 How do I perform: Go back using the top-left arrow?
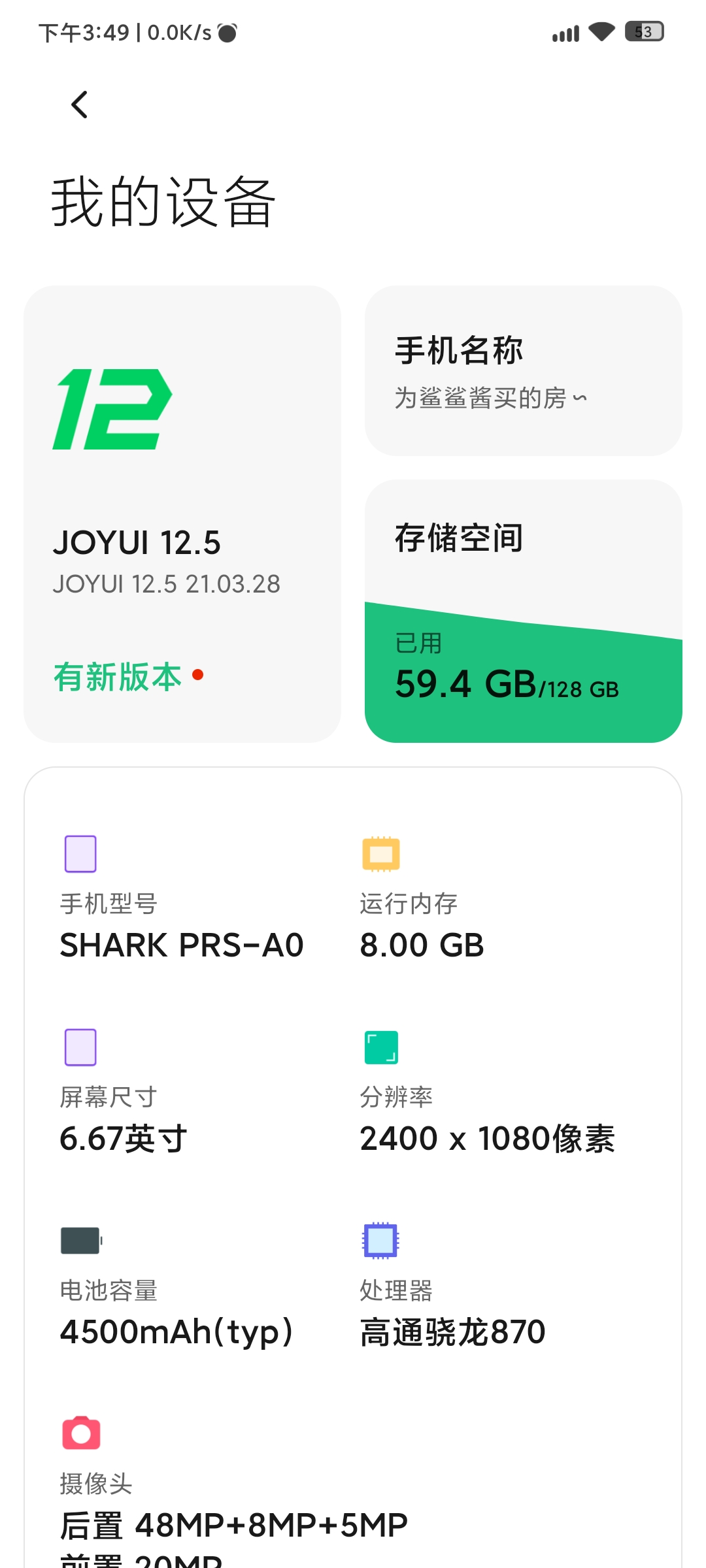(x=79, y=105)
